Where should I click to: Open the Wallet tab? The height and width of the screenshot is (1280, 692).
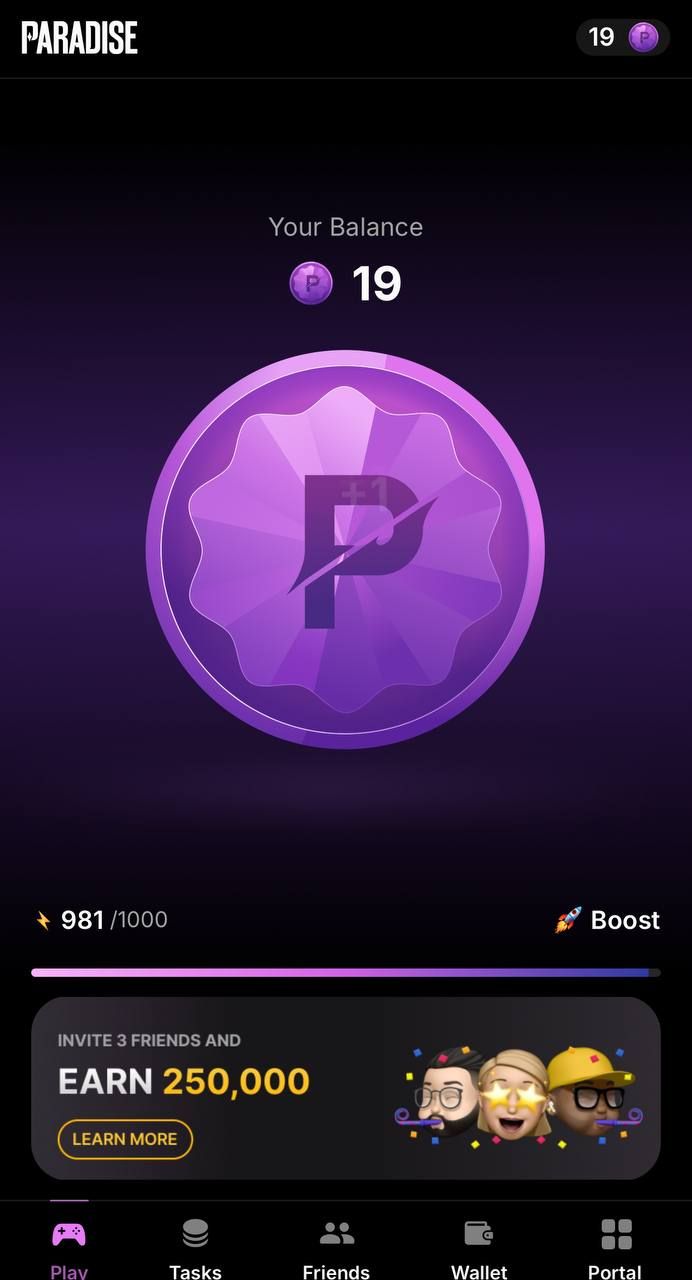point(479,1246)
